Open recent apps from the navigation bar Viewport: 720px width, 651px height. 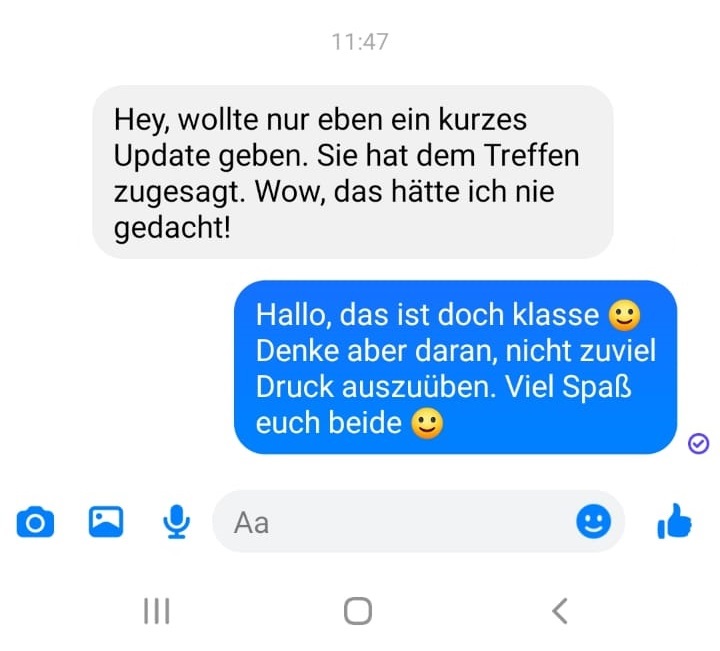point(157,610)
